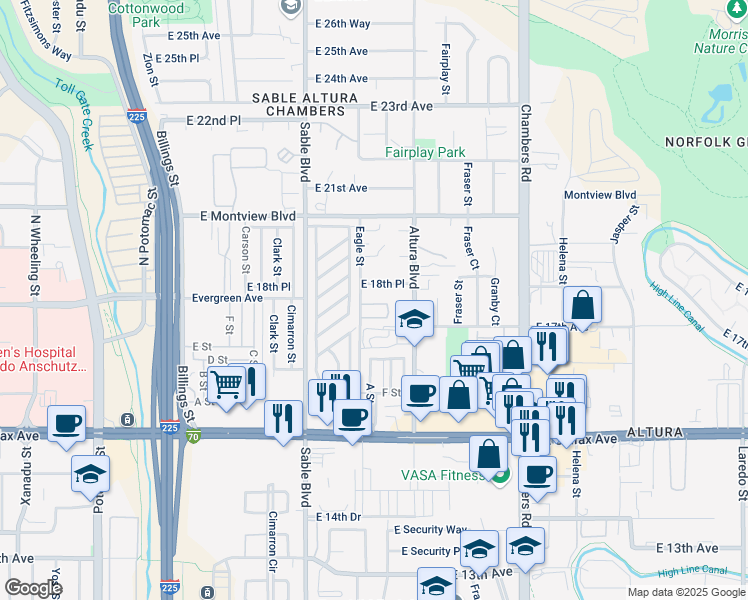Select the shopping cart marker near D St

[228, 382]
